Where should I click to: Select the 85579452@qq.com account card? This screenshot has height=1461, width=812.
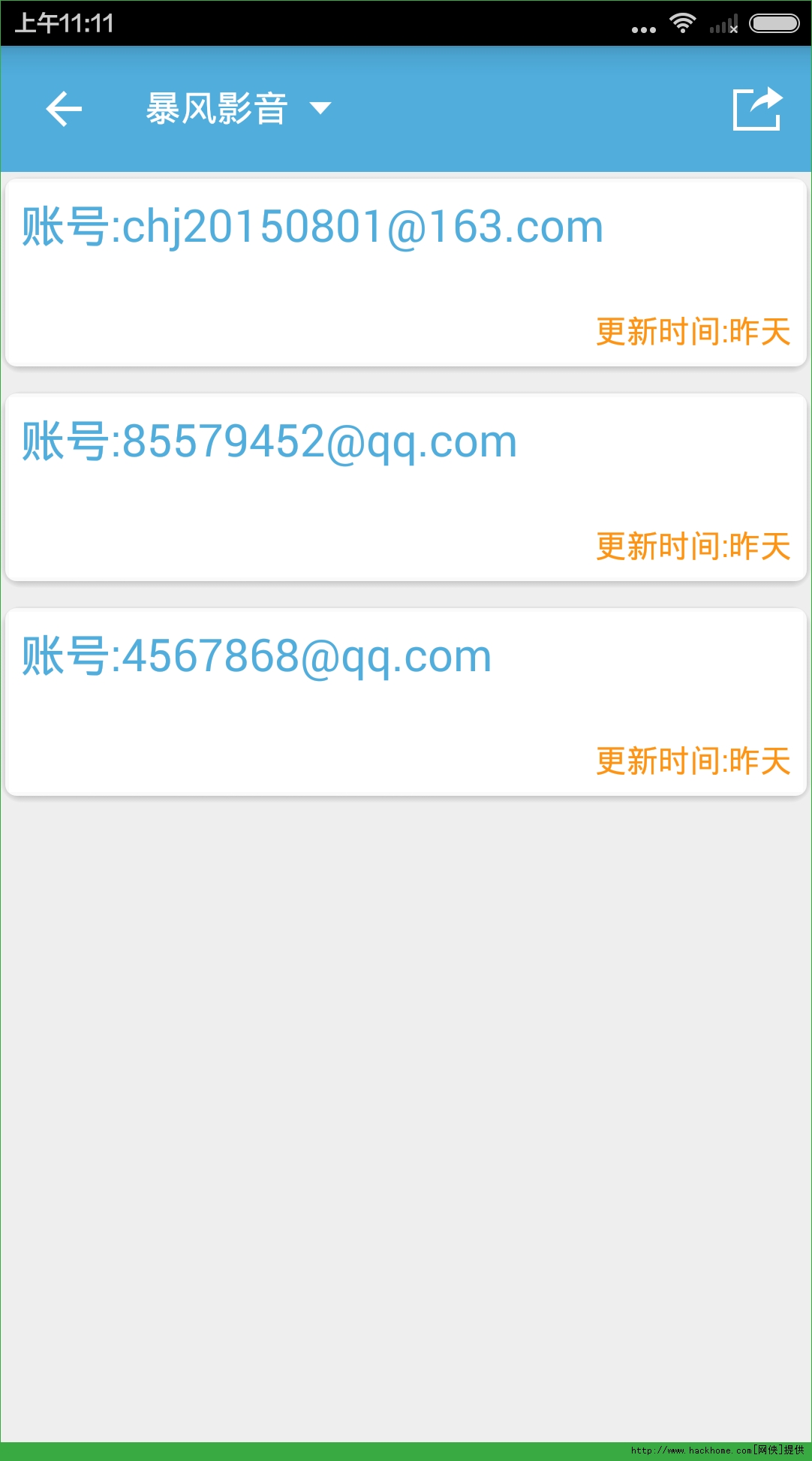pyautogui.click(x=405, y=487)
